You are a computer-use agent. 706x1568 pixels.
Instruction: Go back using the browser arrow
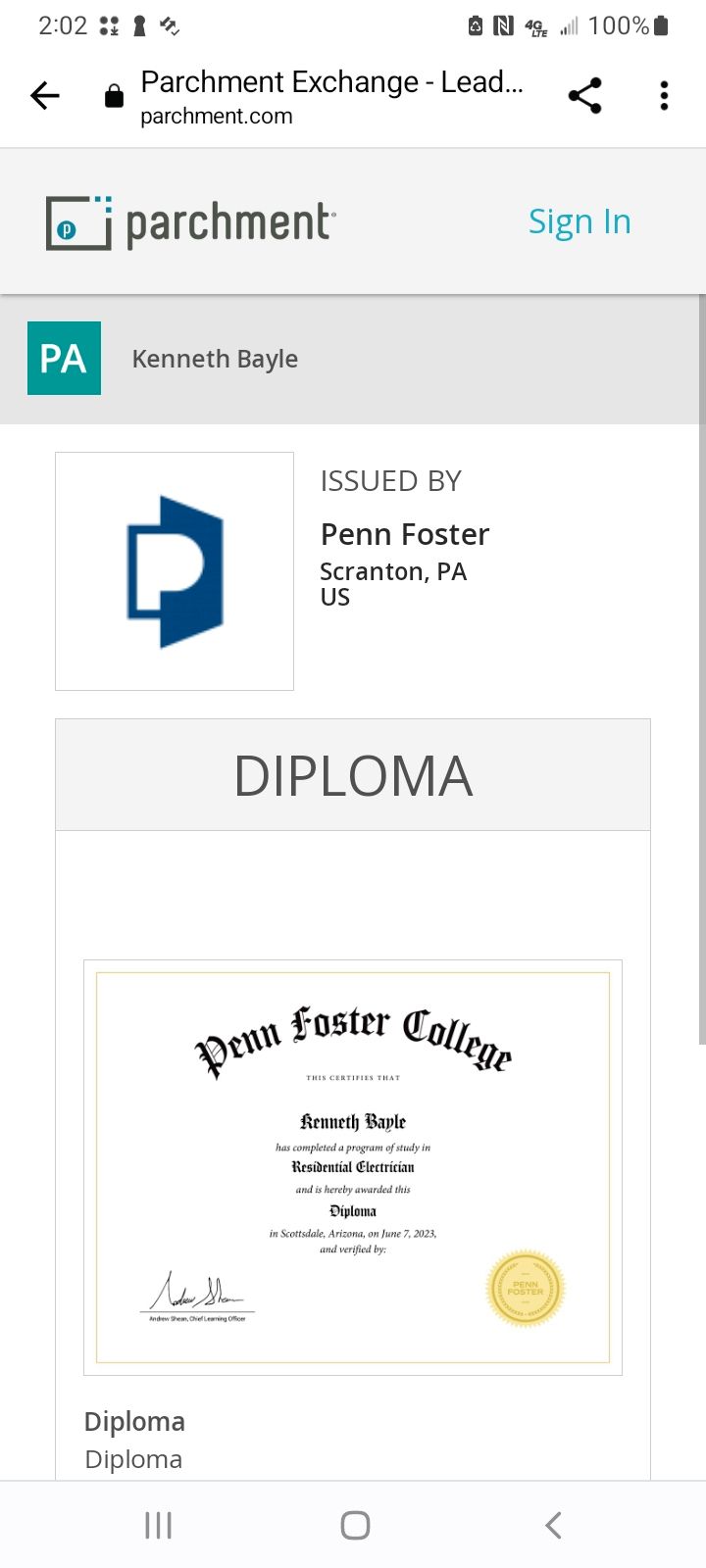[45, 96]
